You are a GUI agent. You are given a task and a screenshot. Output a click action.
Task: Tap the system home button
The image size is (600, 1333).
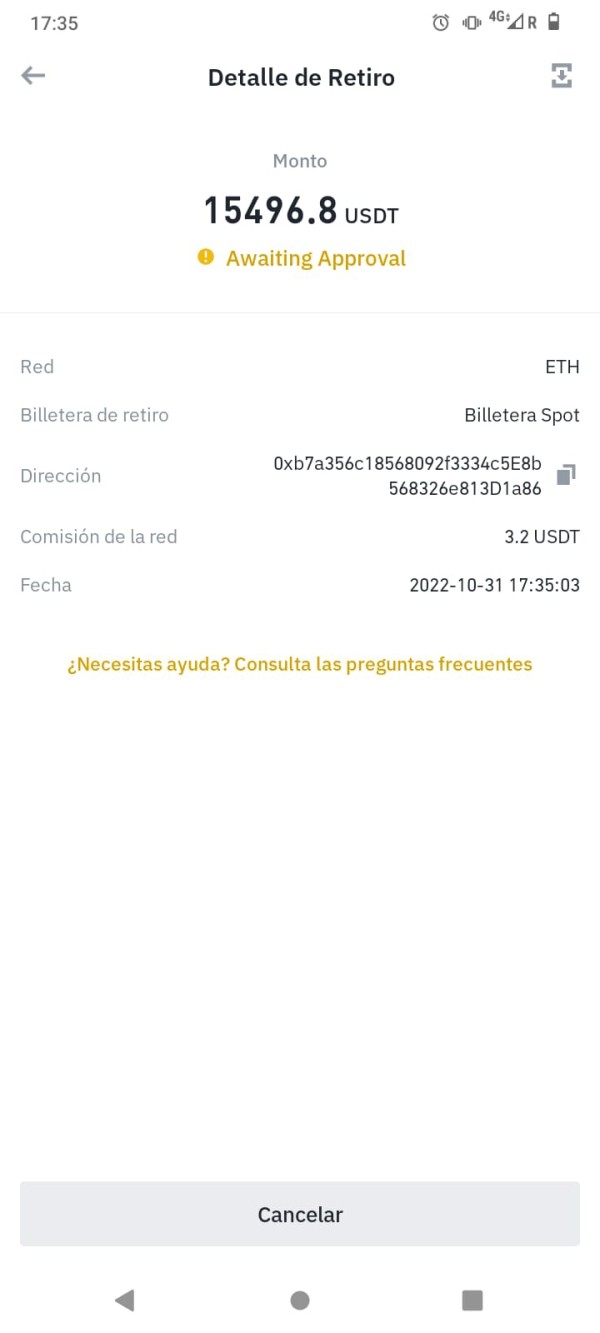pos(300,1300)
